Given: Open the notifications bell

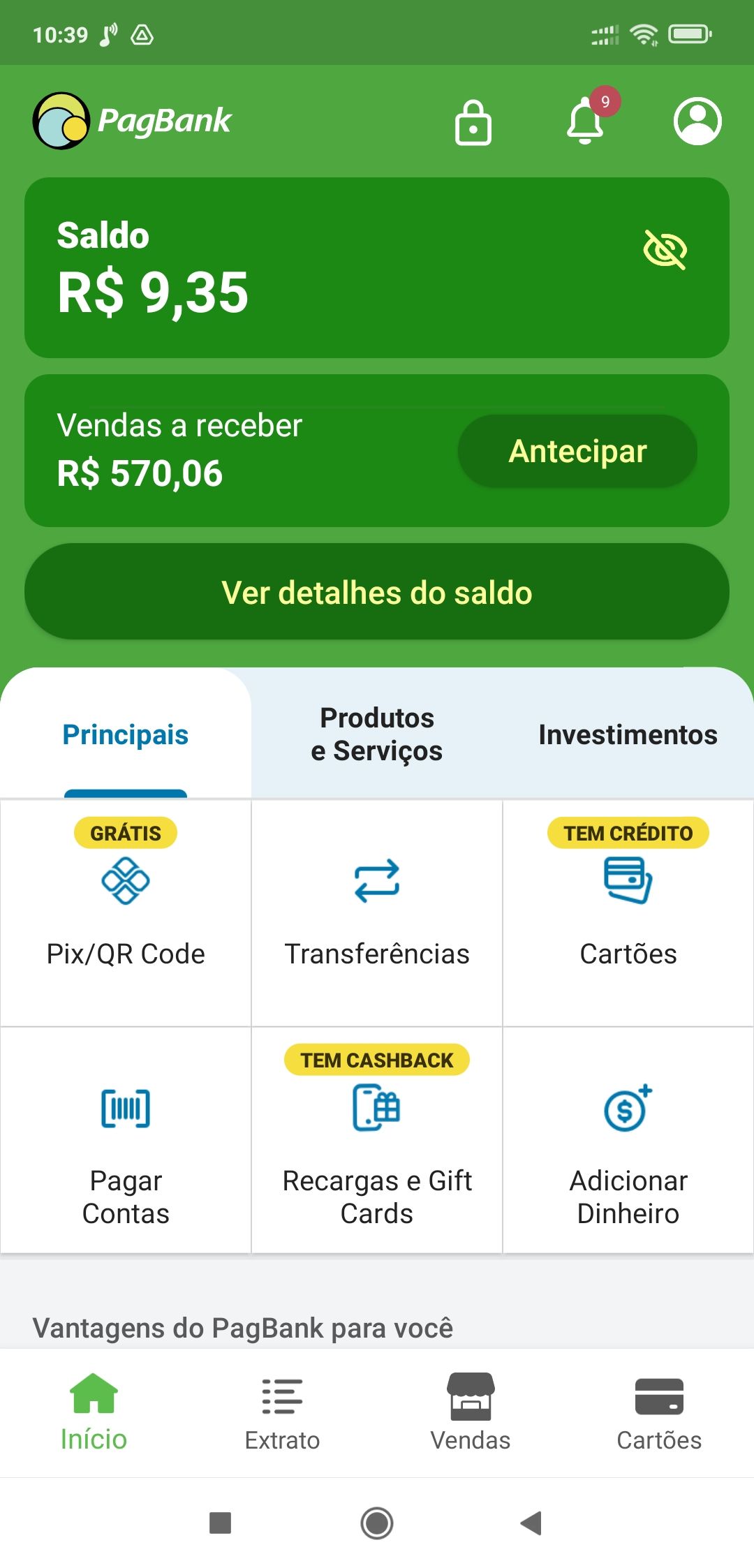Looking at the screenshot, I should (x=585, y=121).
